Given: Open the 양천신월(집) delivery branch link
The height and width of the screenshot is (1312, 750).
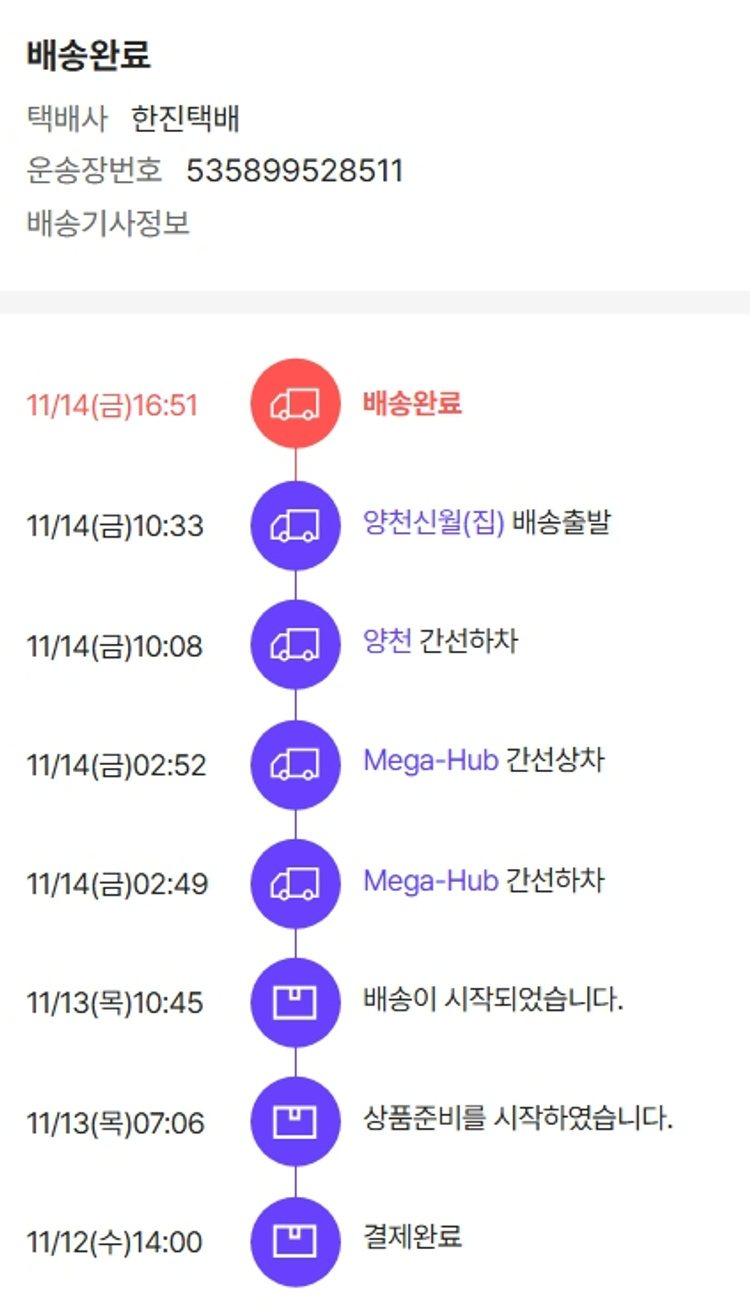Looking at the screenshot, I should point(434,522).
